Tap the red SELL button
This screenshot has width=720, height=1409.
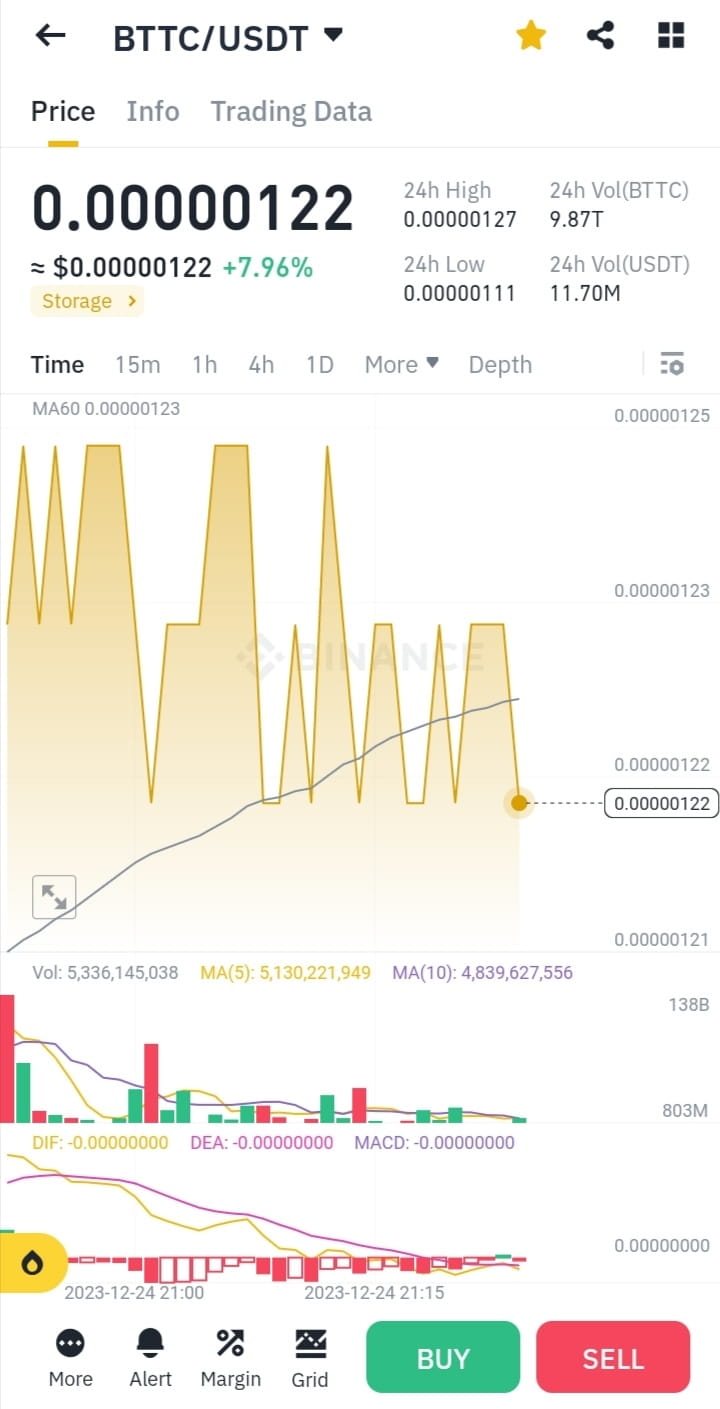612,1357
